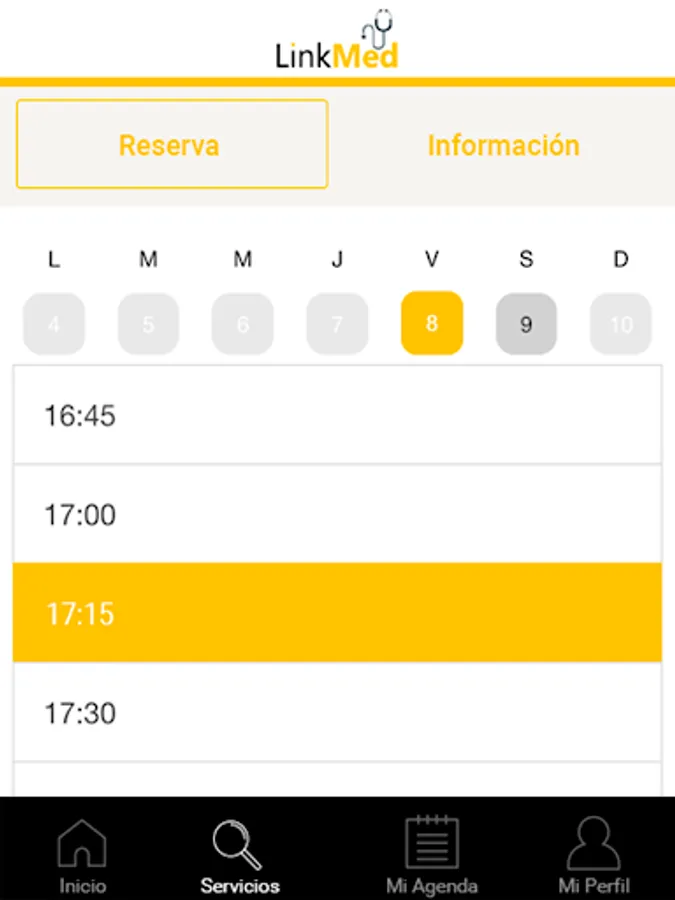Go to the Inicio home tab
The width and height of the screenshot is (675, 900).
coord(82,855)
